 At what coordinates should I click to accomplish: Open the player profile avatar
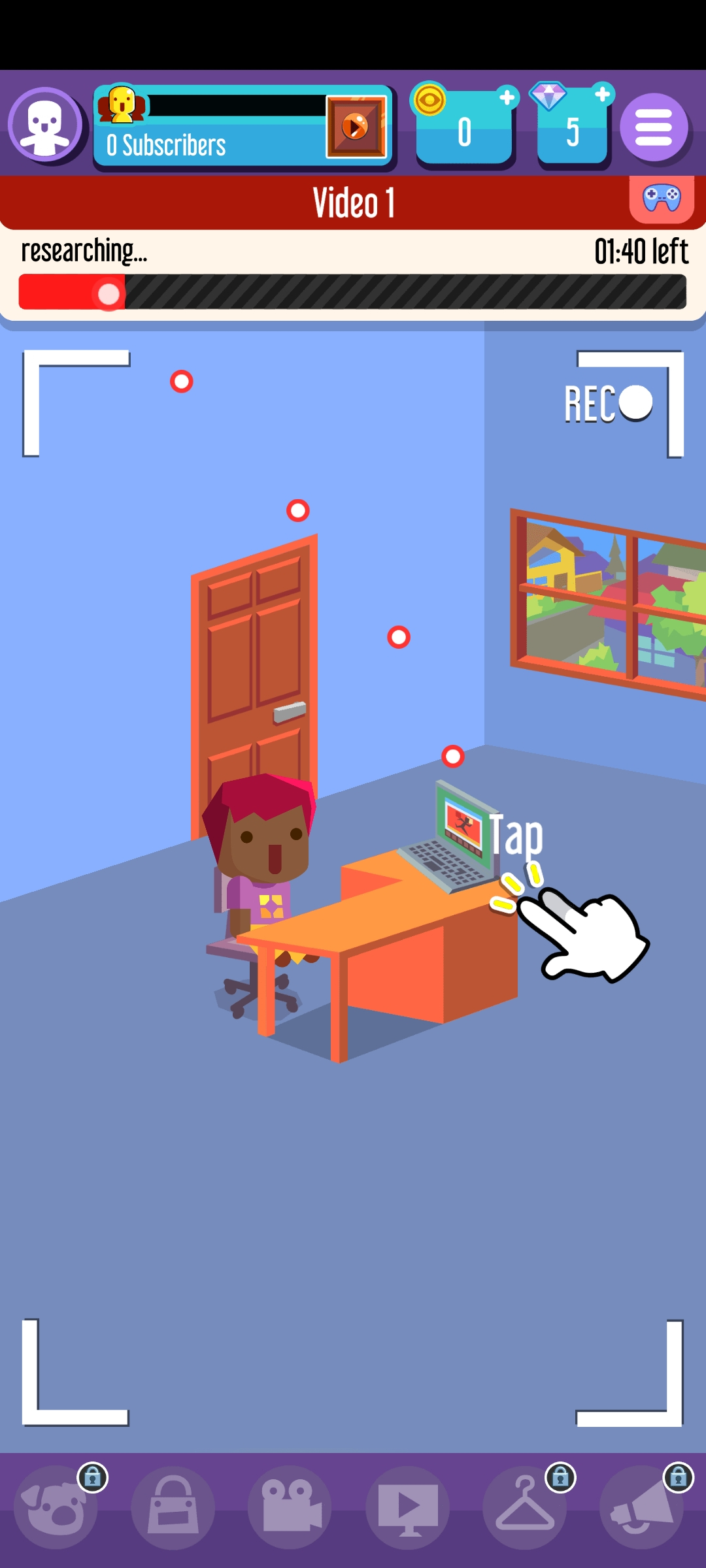[x=45, y=125]
